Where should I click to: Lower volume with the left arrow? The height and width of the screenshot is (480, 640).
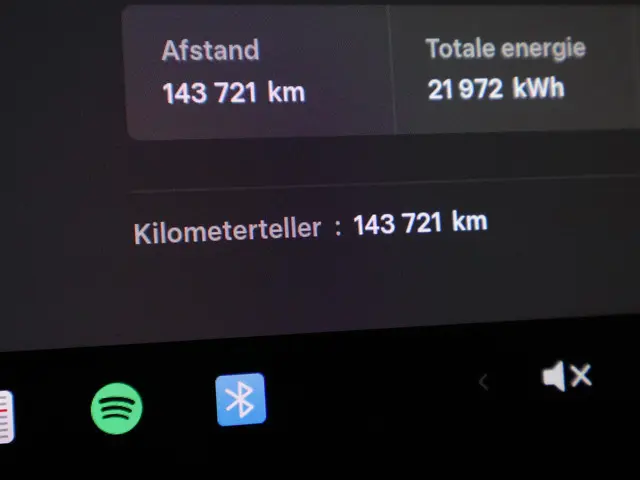click(x=484, y=381)
